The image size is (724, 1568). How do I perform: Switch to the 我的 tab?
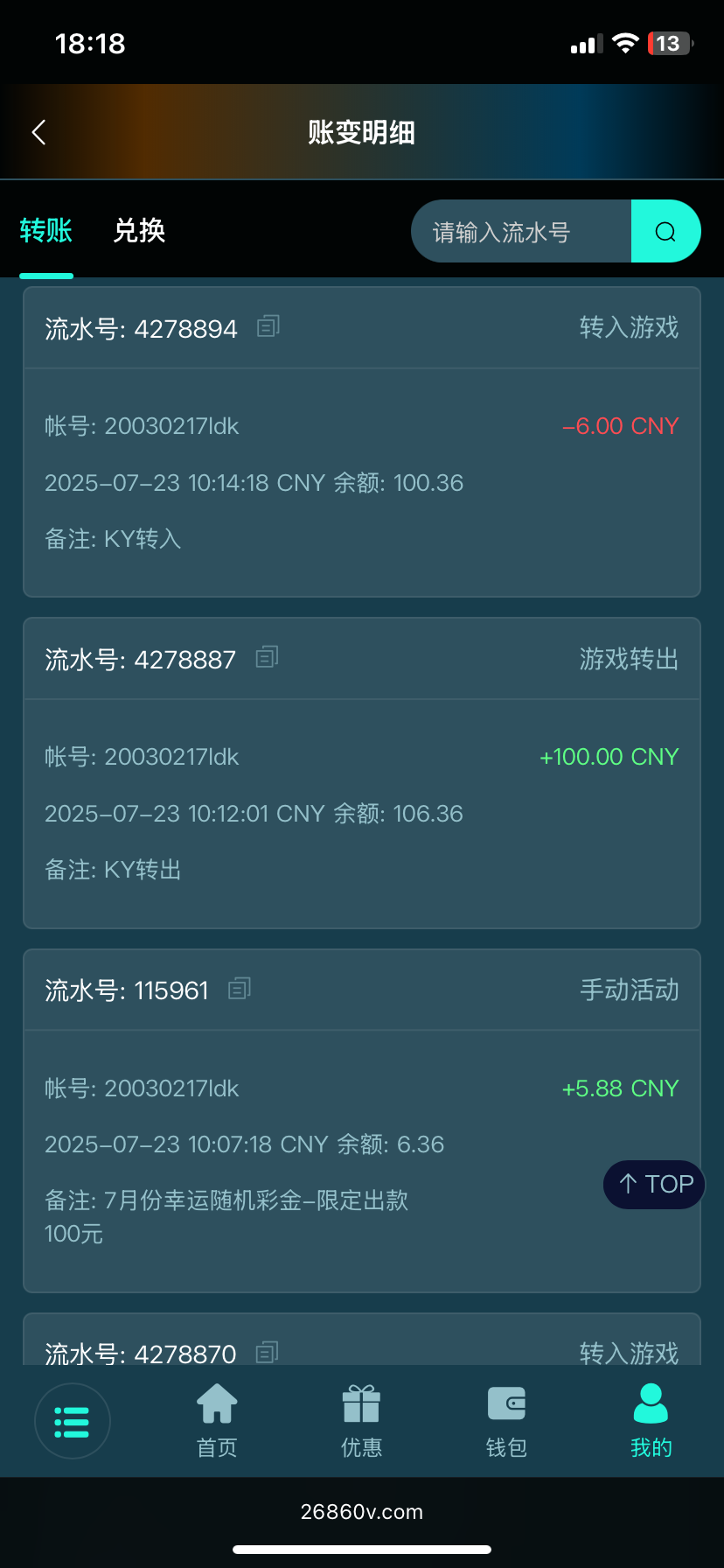(651, 1421)
